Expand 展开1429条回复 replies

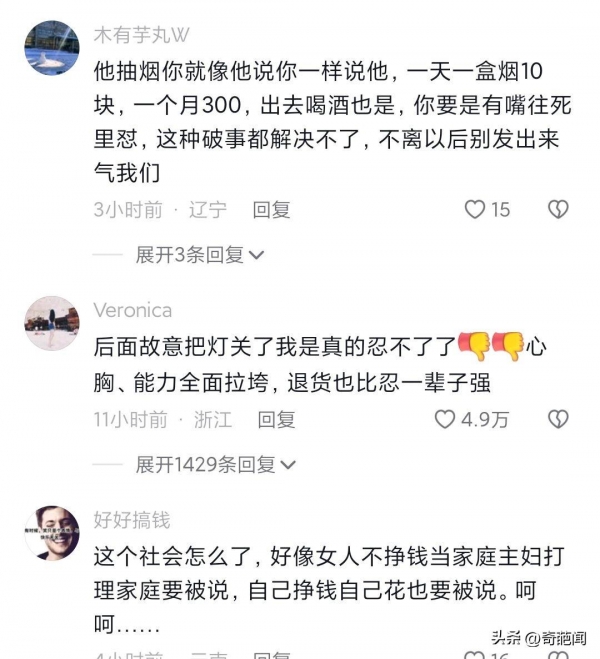point(215,465)
